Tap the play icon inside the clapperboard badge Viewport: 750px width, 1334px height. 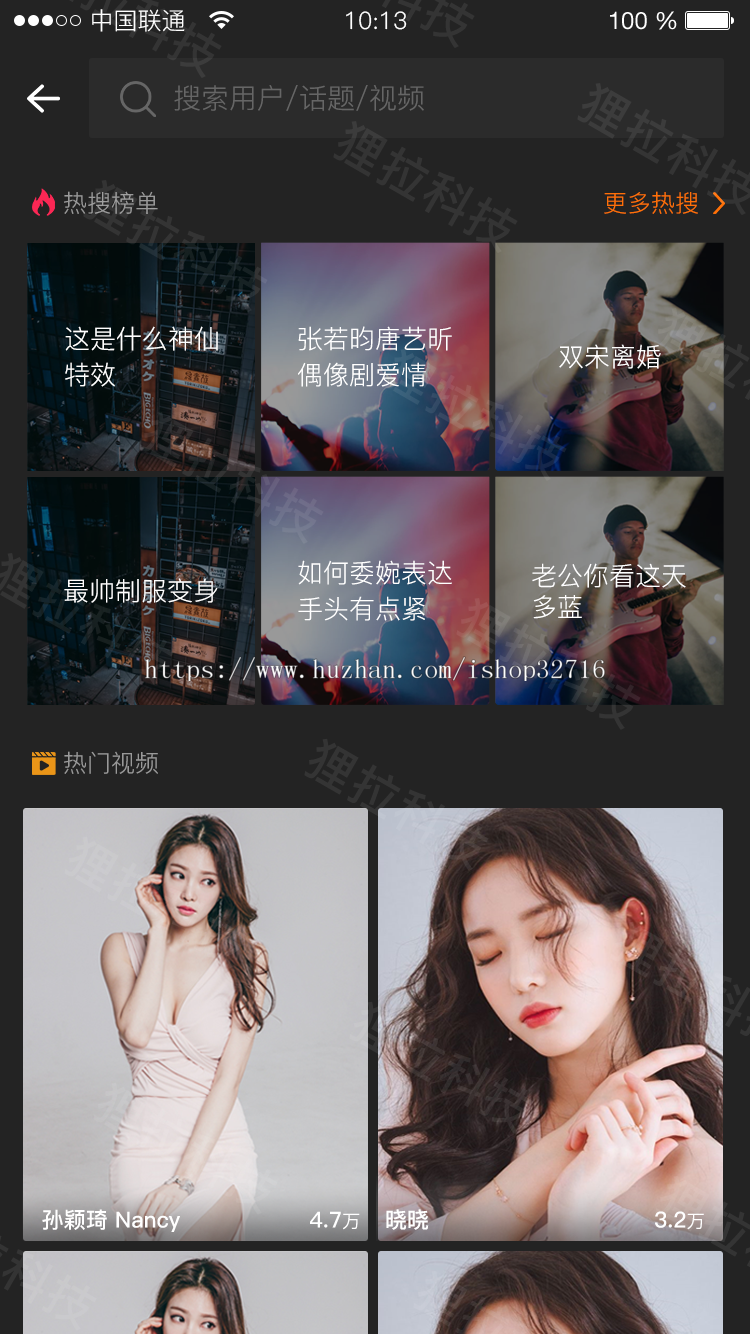[45, 765]
